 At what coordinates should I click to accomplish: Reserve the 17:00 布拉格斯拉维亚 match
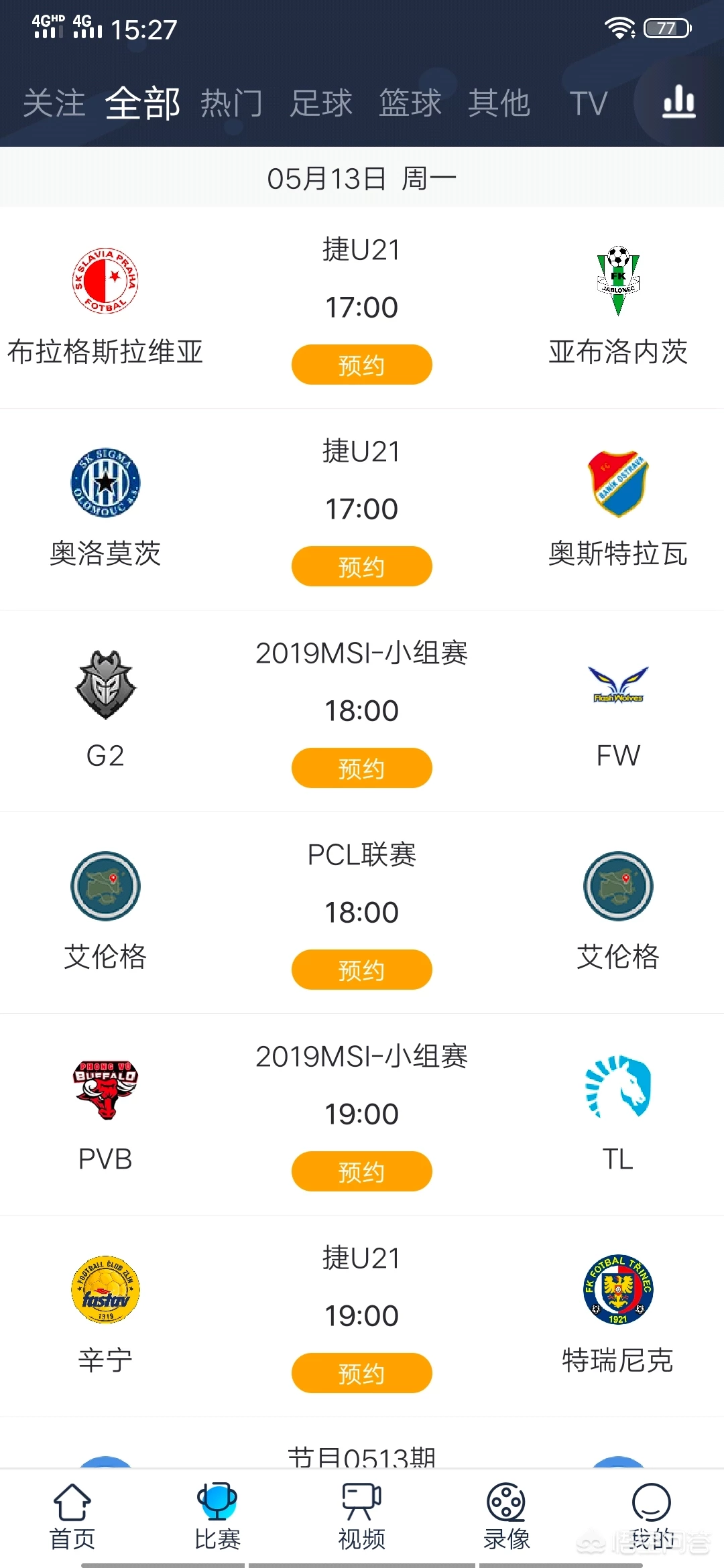coord(362,364)
